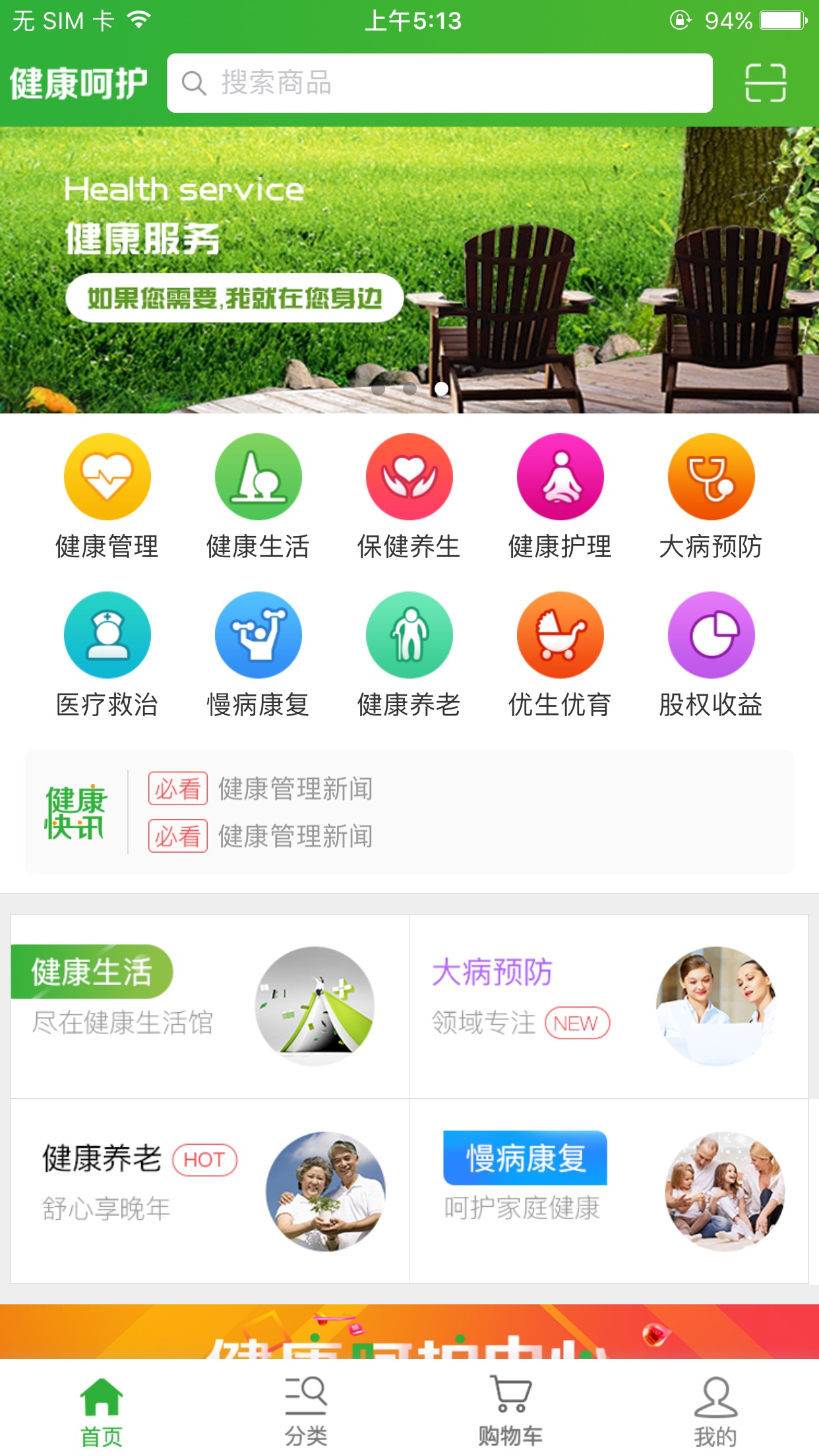This screenshot has width=819, height=1456.
Task: Open the scan code icon
Action: (765, 83)
